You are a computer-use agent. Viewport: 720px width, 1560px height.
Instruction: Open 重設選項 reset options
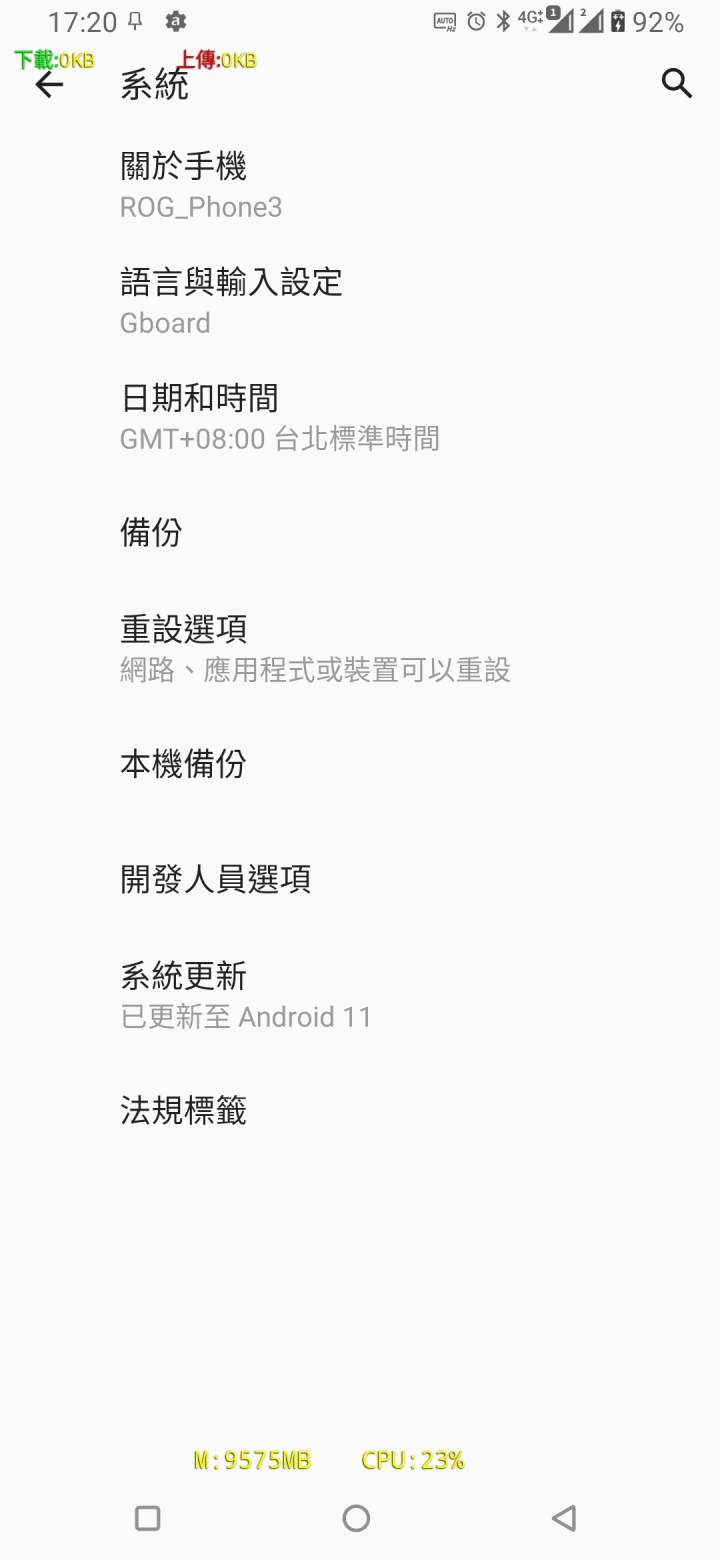tap(360, 648)
